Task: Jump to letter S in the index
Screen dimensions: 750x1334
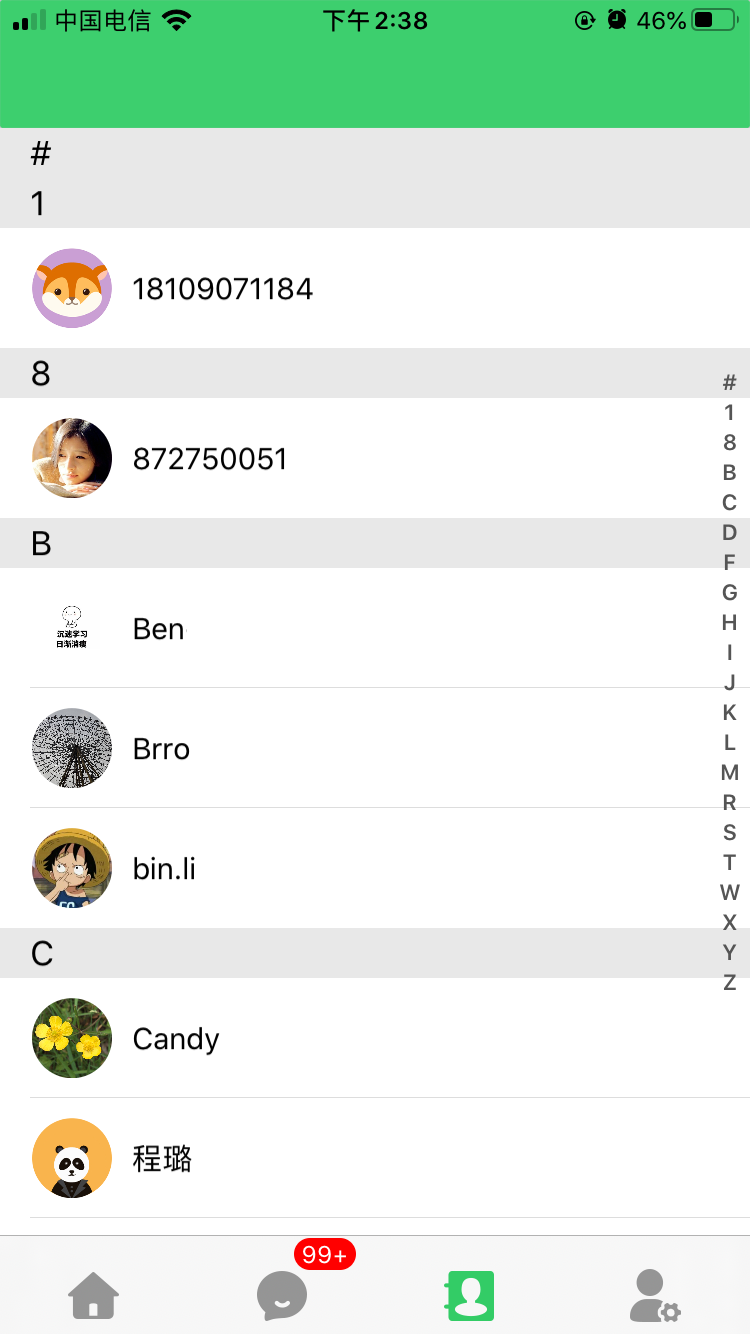Action: (730, 832)
